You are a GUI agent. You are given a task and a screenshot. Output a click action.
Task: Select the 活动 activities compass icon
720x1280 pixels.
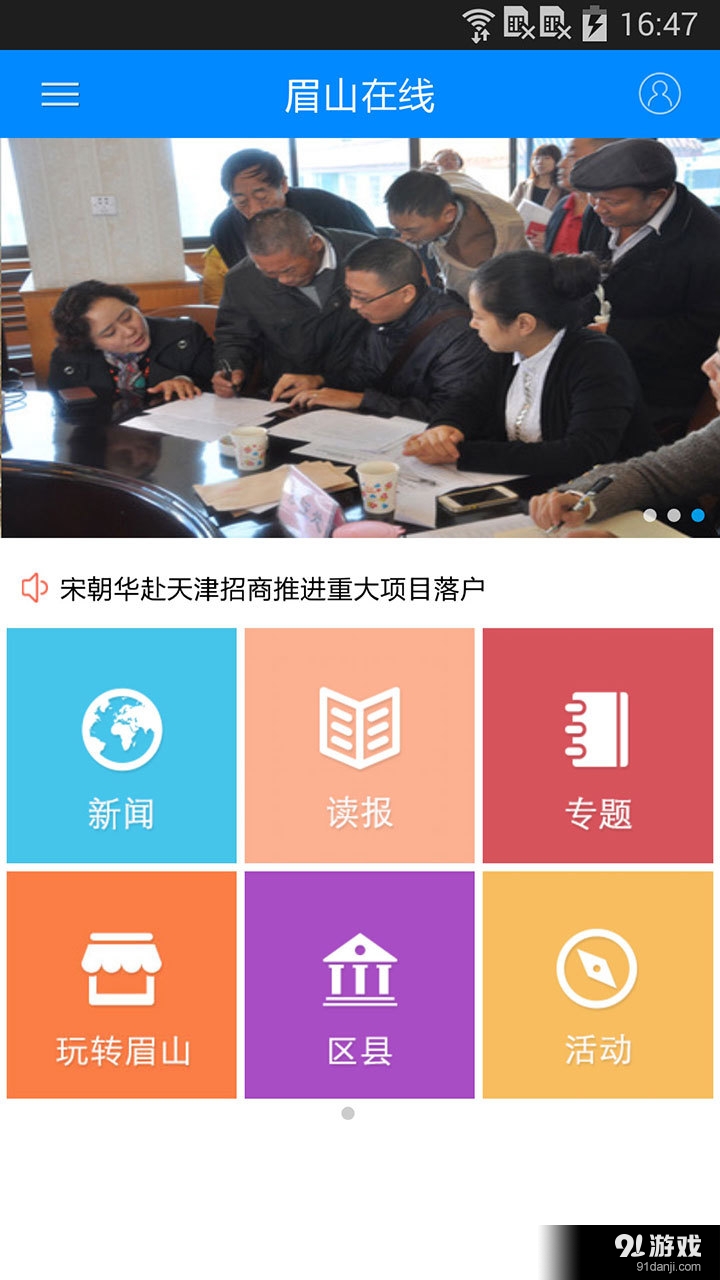tap(595, 967)
